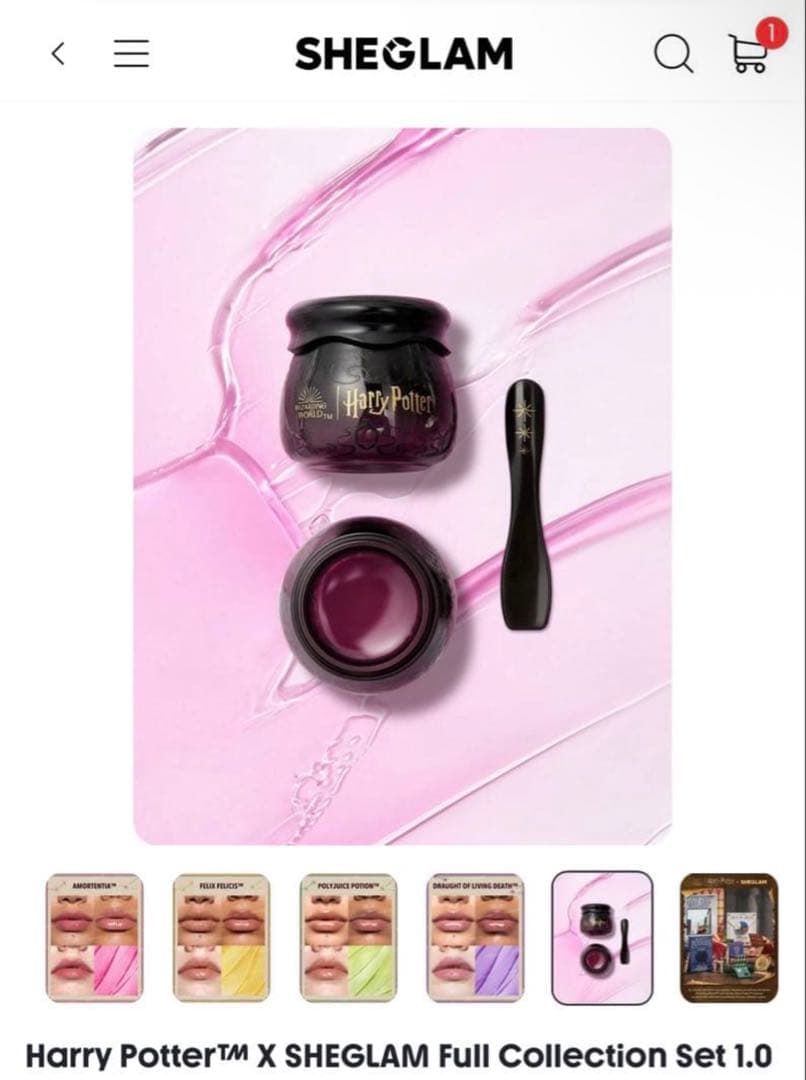Open the search icon

coord(673,54)
